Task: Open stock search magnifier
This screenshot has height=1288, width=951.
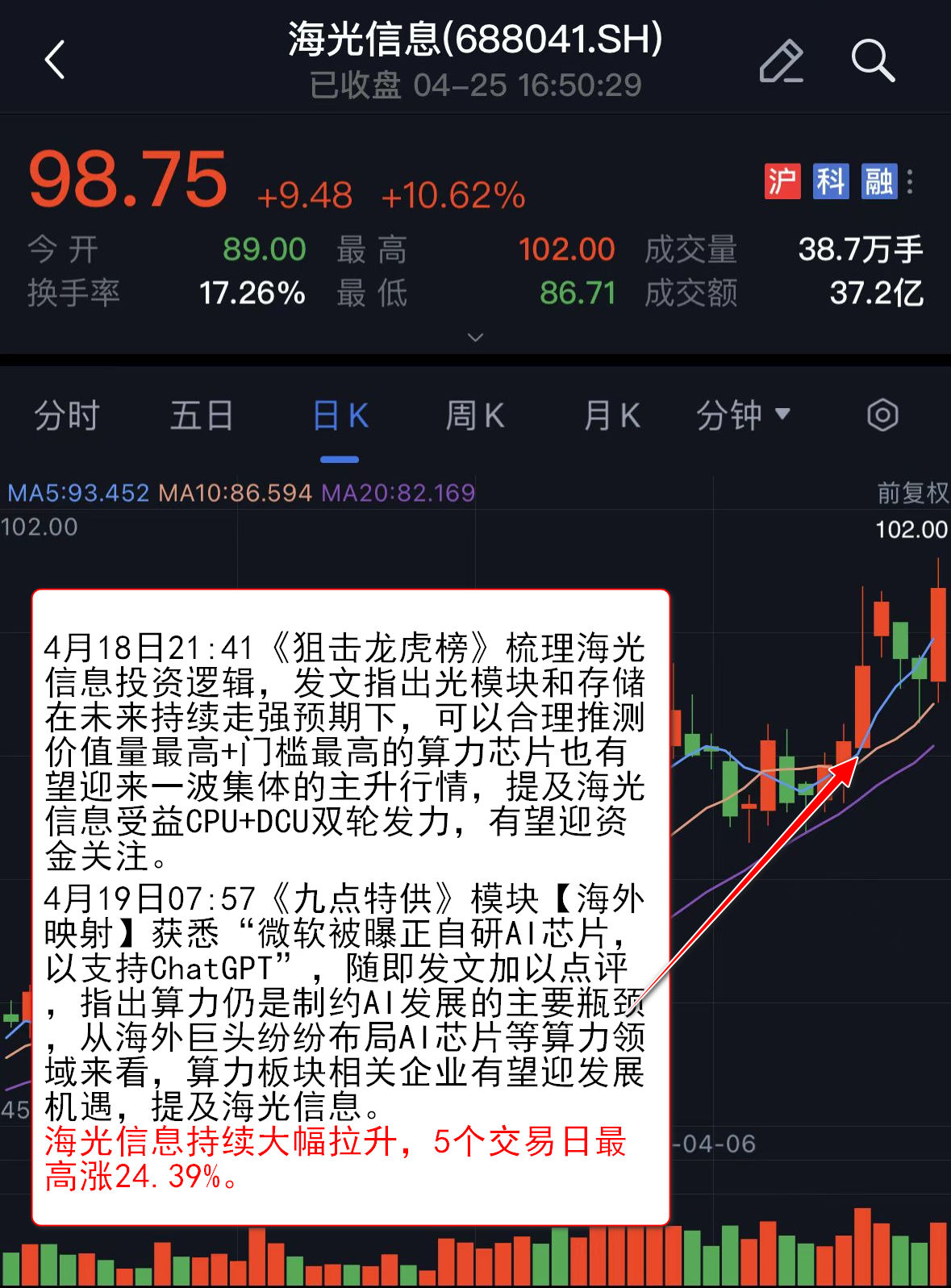Action: coord(873,60)
